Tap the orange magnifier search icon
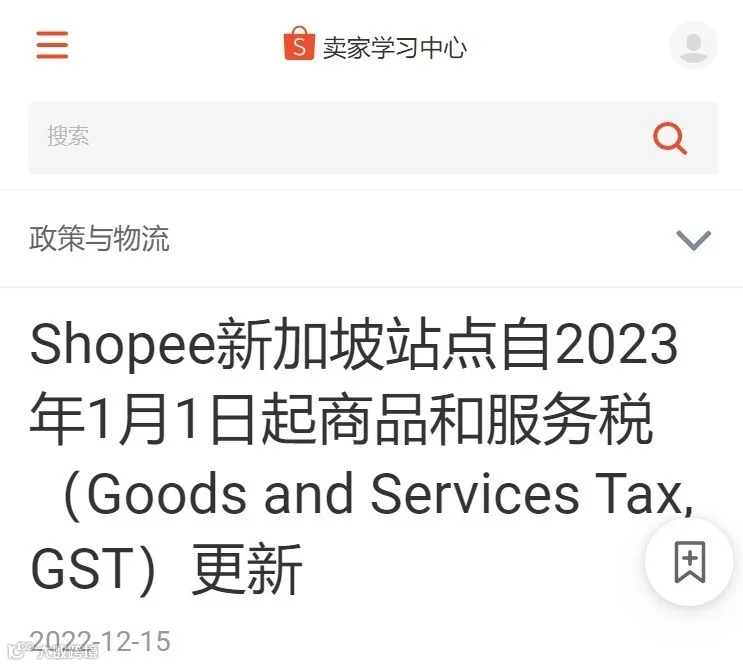This screenshot has width=743, height=666. pyautogui.click(x=670, y=138)
